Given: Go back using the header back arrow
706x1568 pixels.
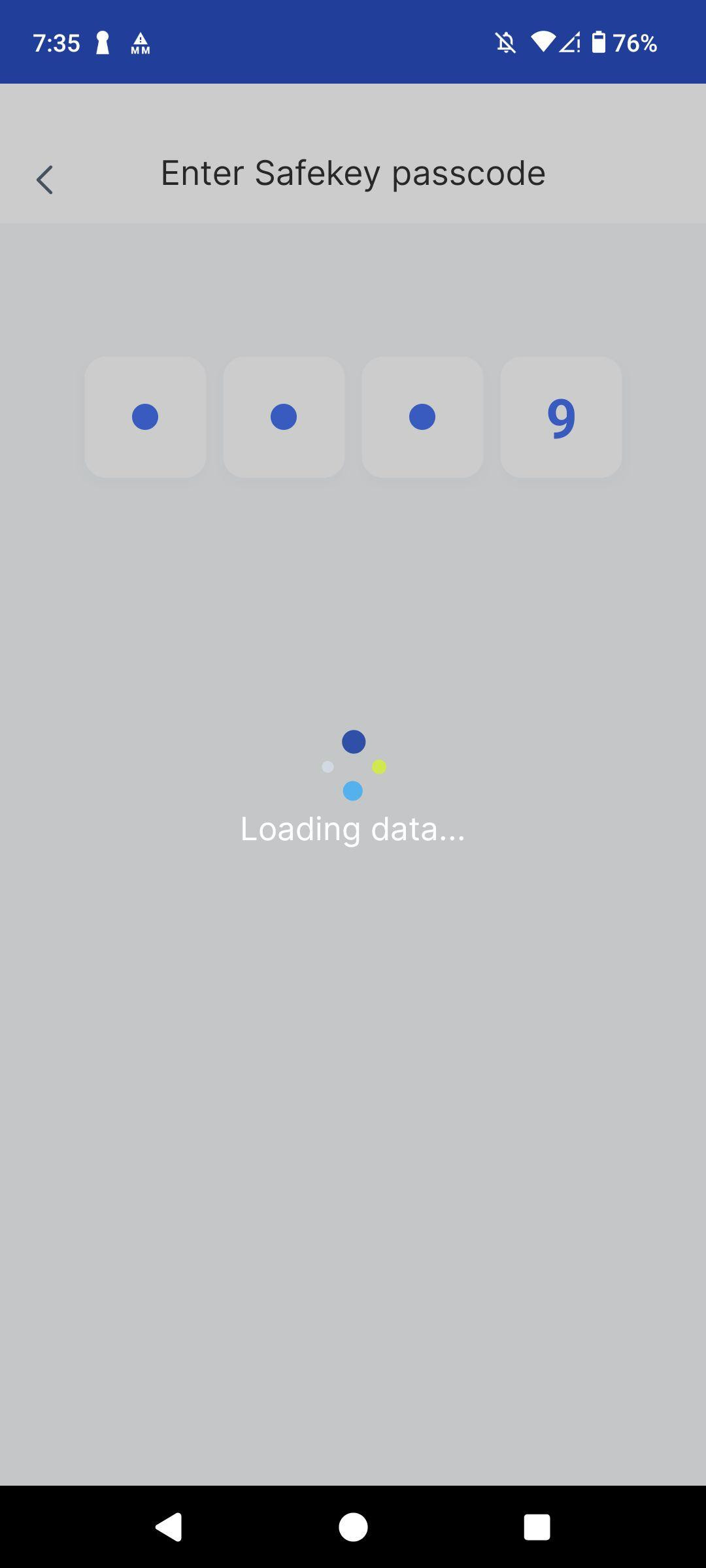Looking at the screenshot, I should coord(44,180).
